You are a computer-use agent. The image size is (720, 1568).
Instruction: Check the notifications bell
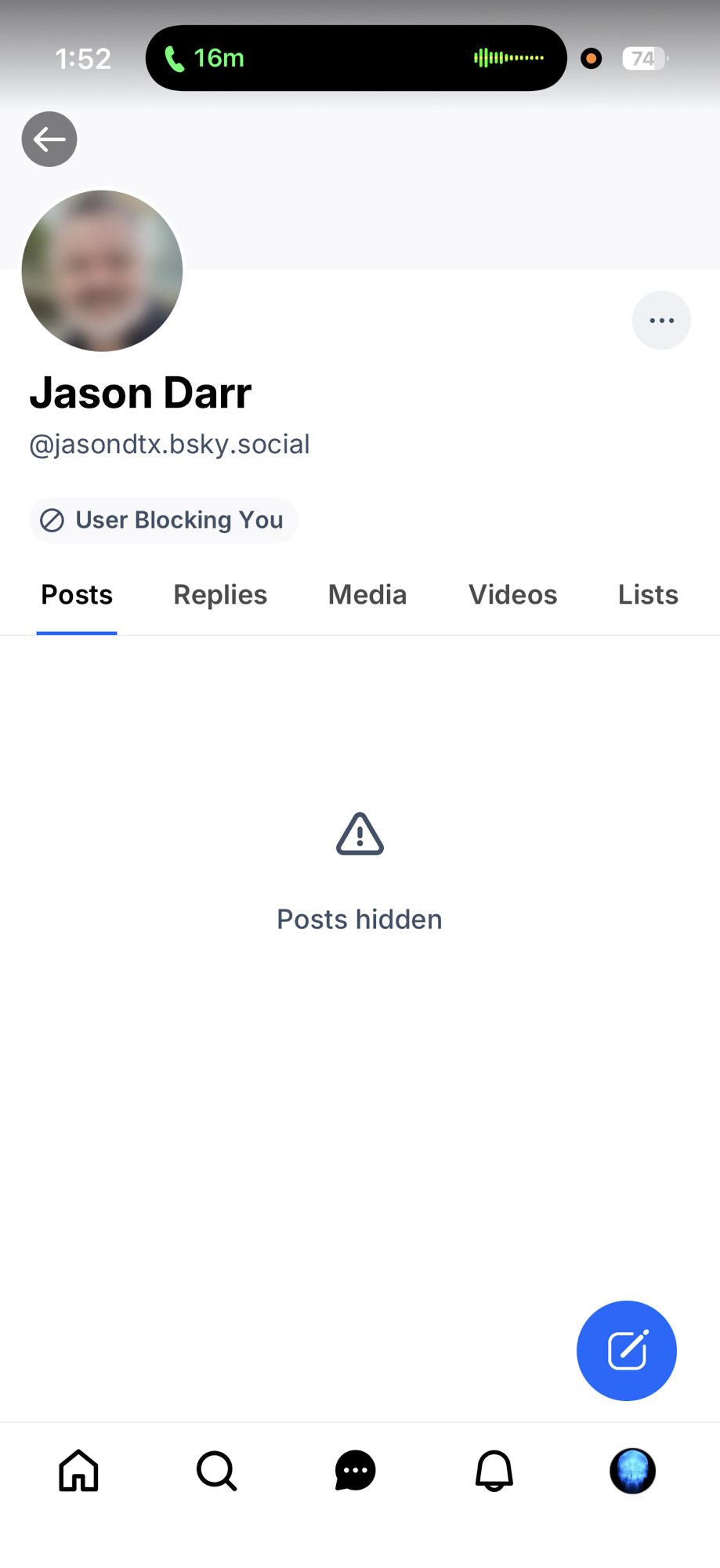pos(494,1470)
